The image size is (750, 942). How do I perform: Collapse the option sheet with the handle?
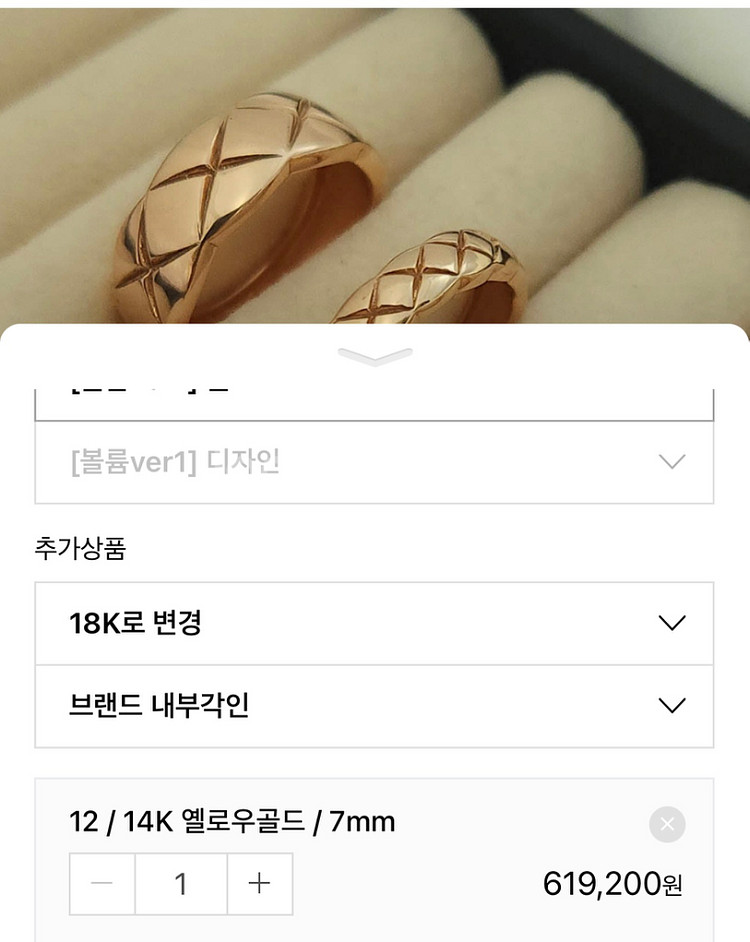click(x=375, y=356)
